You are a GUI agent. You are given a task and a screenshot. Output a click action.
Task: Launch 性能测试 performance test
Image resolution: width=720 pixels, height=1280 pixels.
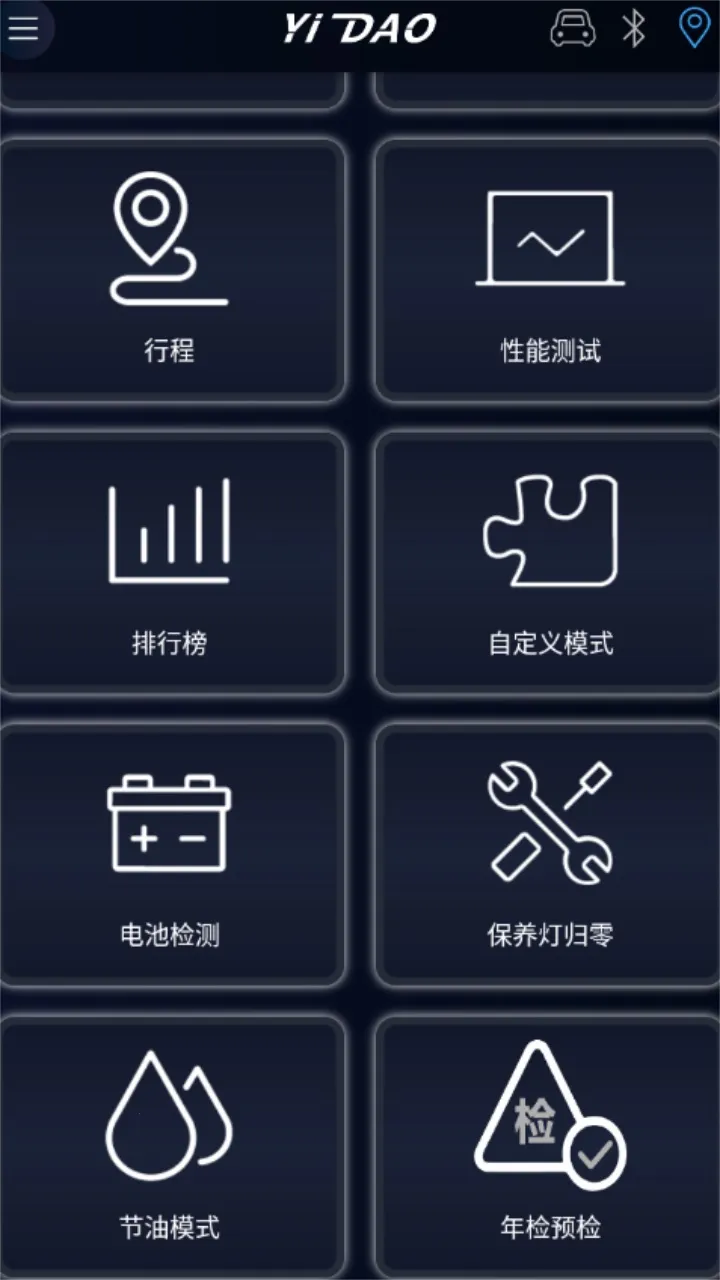(x=550, y=270)
